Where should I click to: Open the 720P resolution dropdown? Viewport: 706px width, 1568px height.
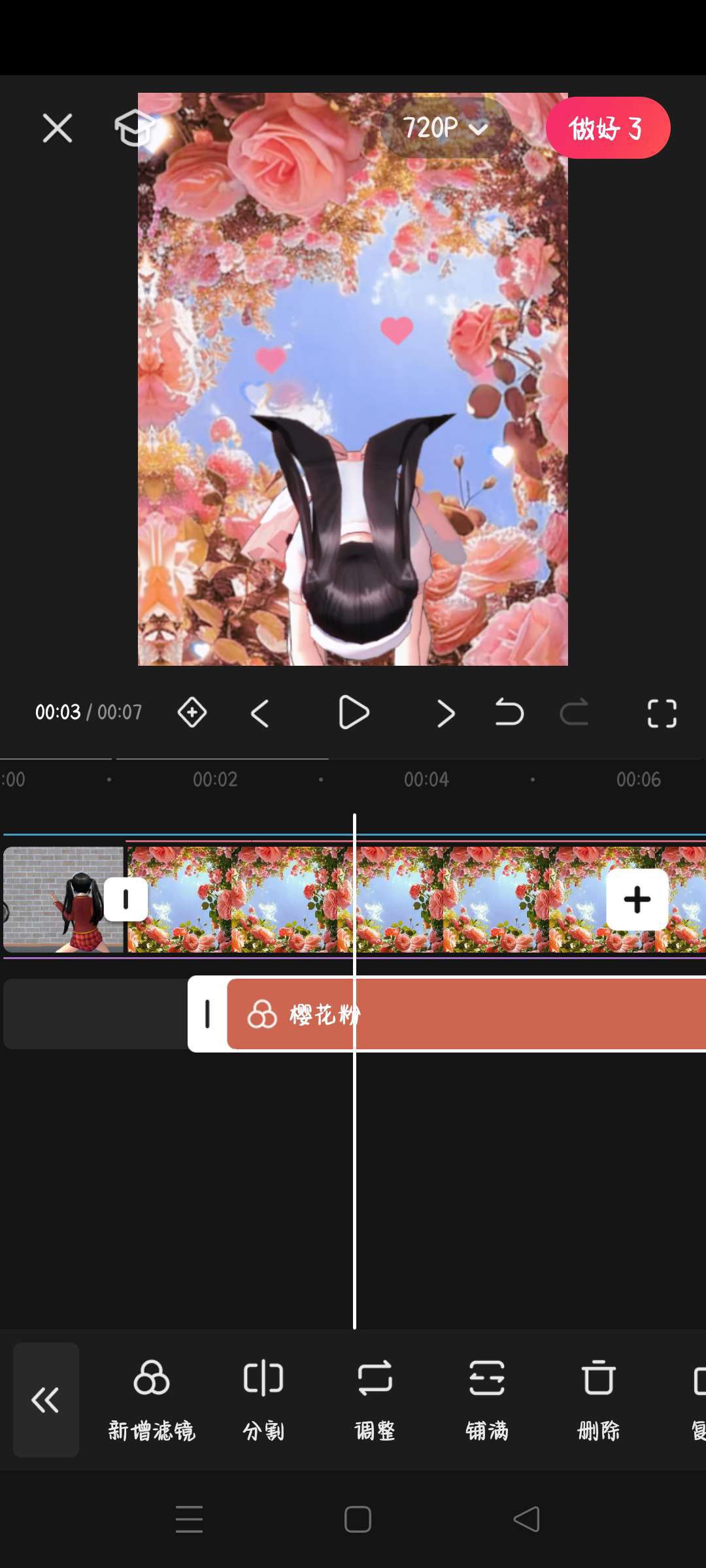pos(446,127)
